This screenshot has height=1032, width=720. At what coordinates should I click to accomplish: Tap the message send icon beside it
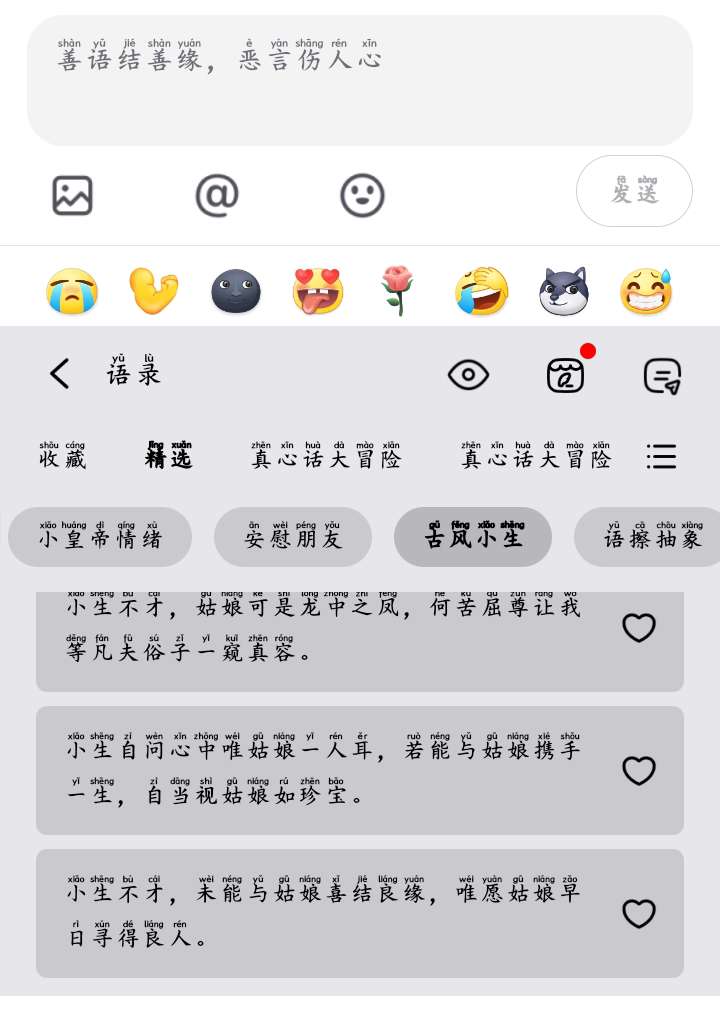pyautogui.click(x=662, y=375)
